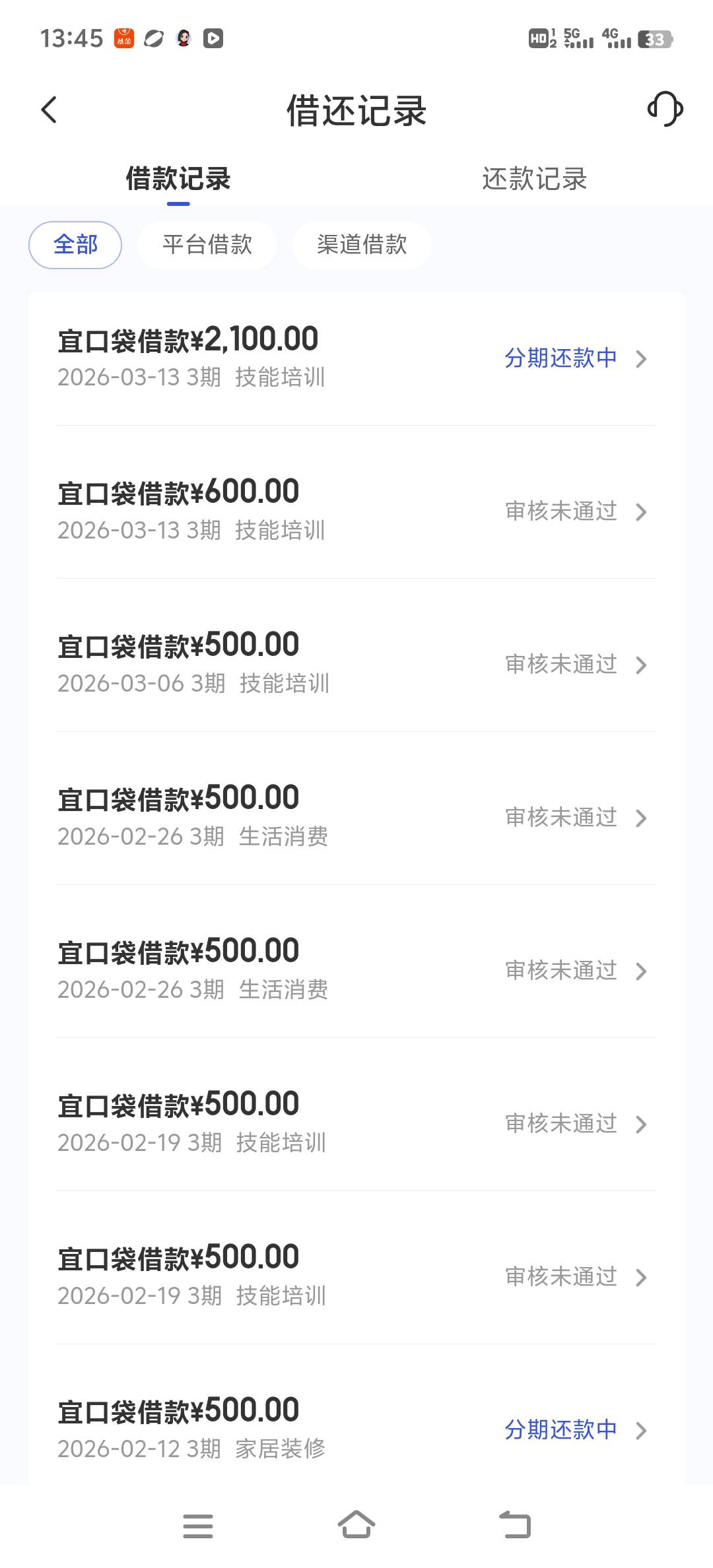Image resolution: width=713 pixels, height=1568 pixels.
Task: Select the 借款记录 tab
Action: (178, 179)
